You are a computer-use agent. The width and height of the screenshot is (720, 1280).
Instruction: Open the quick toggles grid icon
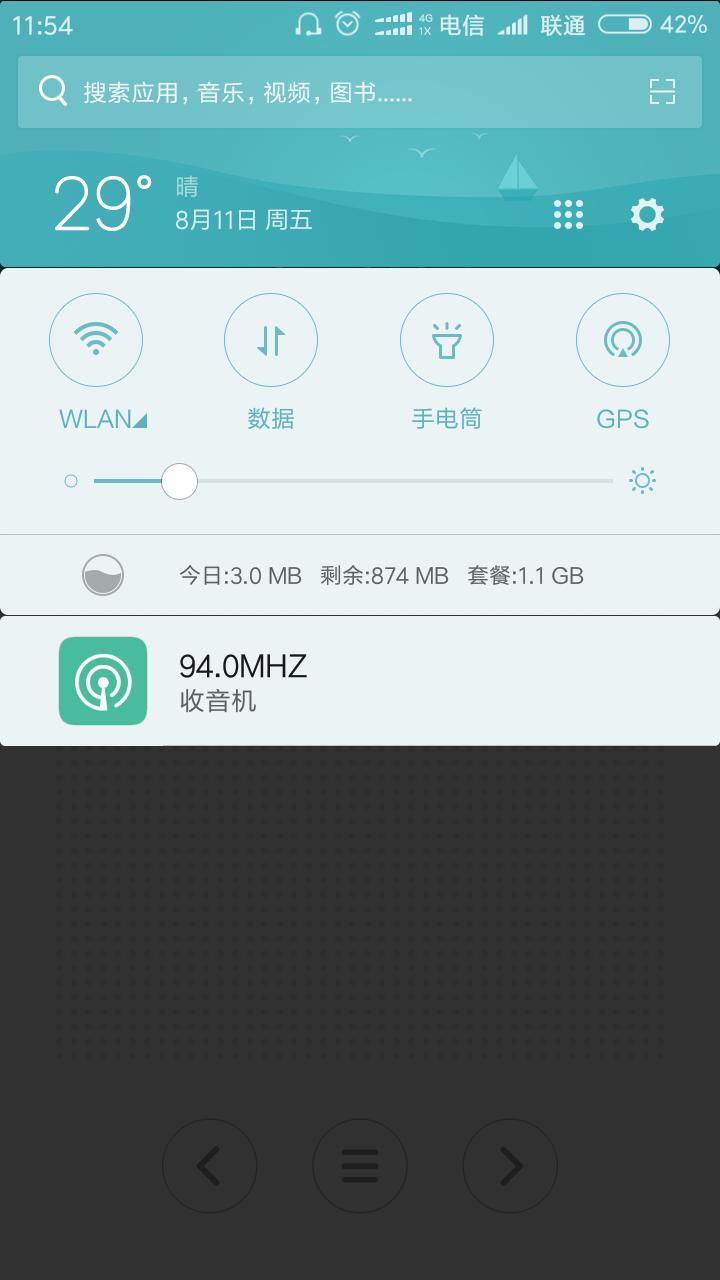[568, 214]
